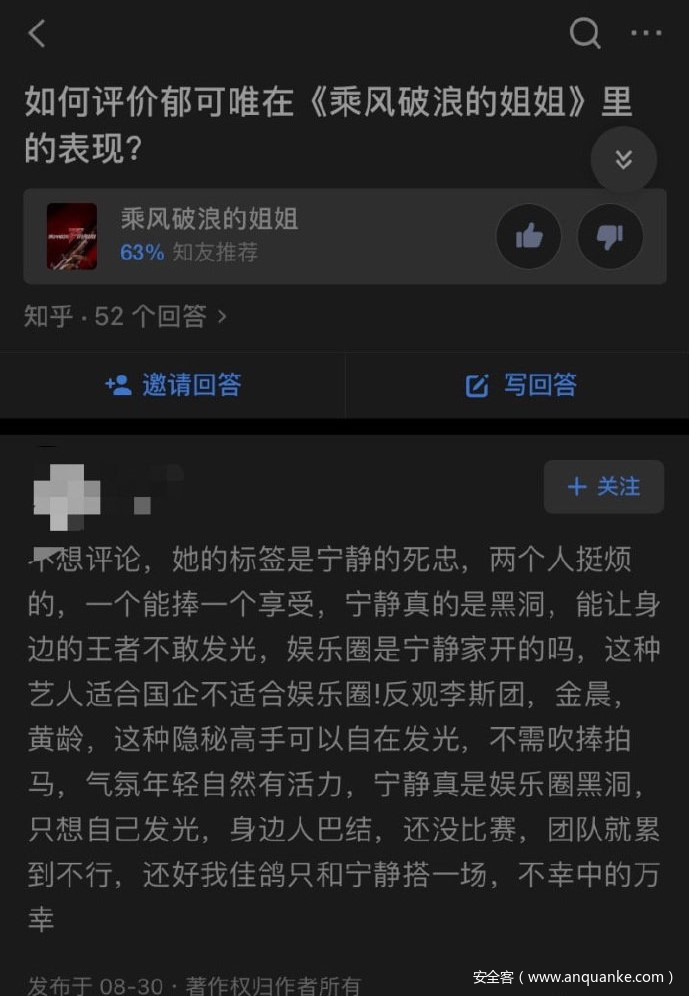The height and width of the screenshot is (996, 689).
Task: Go back using the top-left arrow
Action: pos(37,34)
